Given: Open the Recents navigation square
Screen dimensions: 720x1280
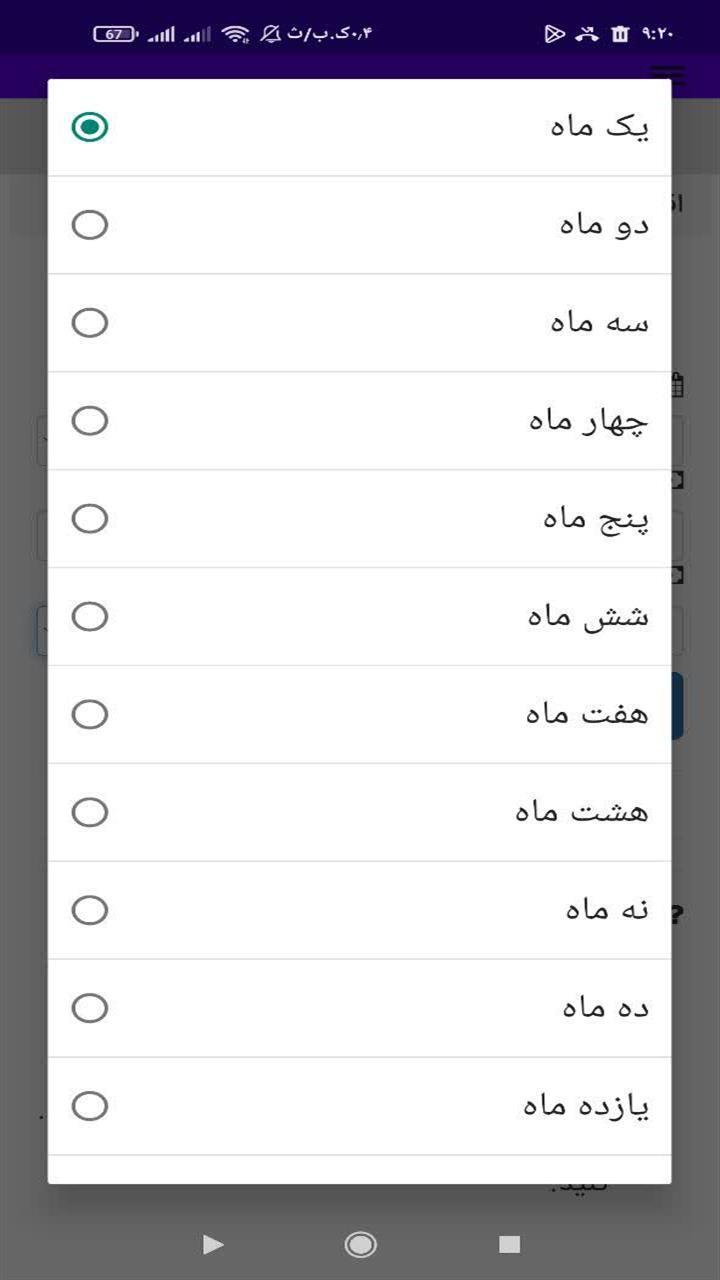Looking at the screenshot, I should coord(511,1244).
